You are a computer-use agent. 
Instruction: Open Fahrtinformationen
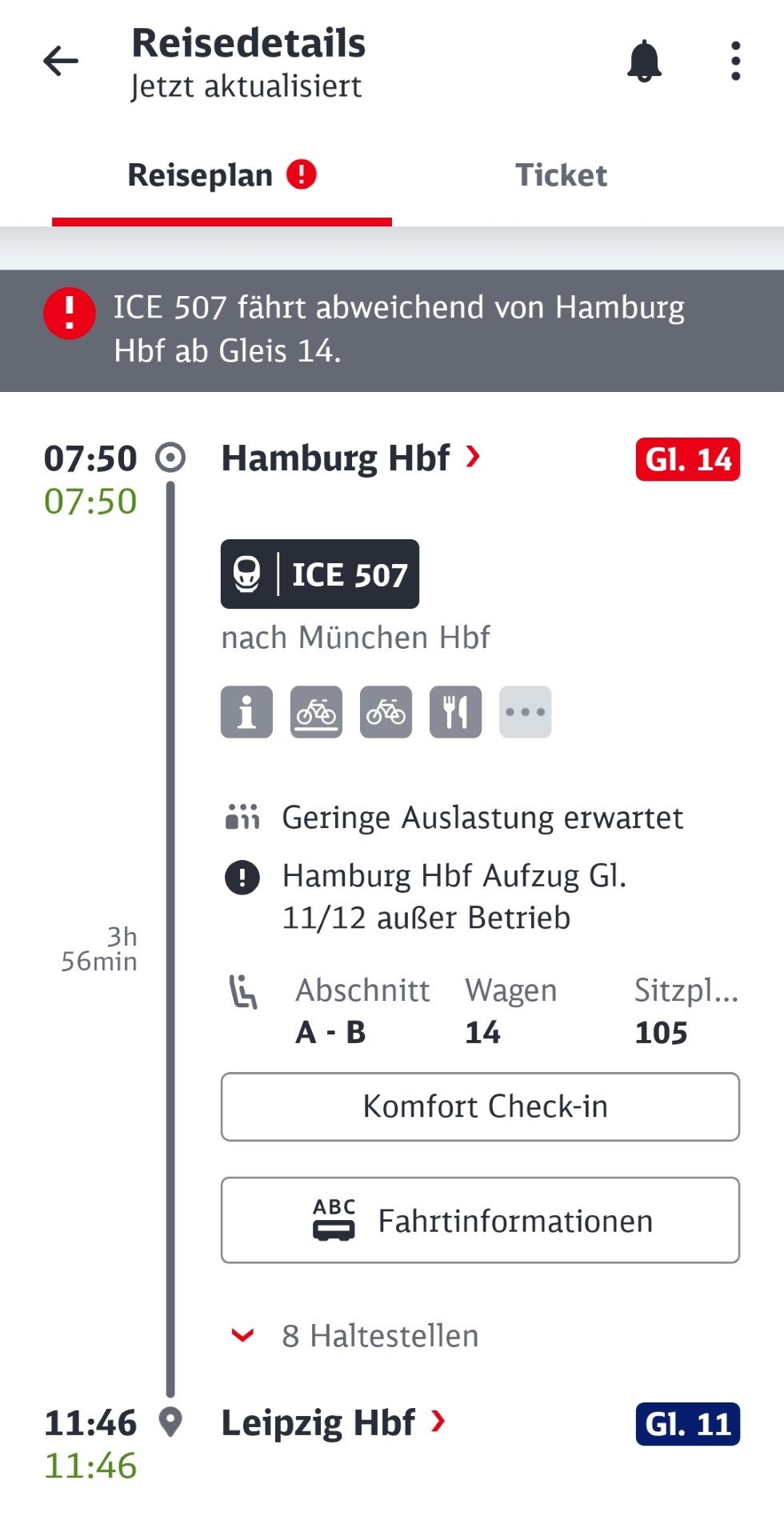(x=480, y=1221)
